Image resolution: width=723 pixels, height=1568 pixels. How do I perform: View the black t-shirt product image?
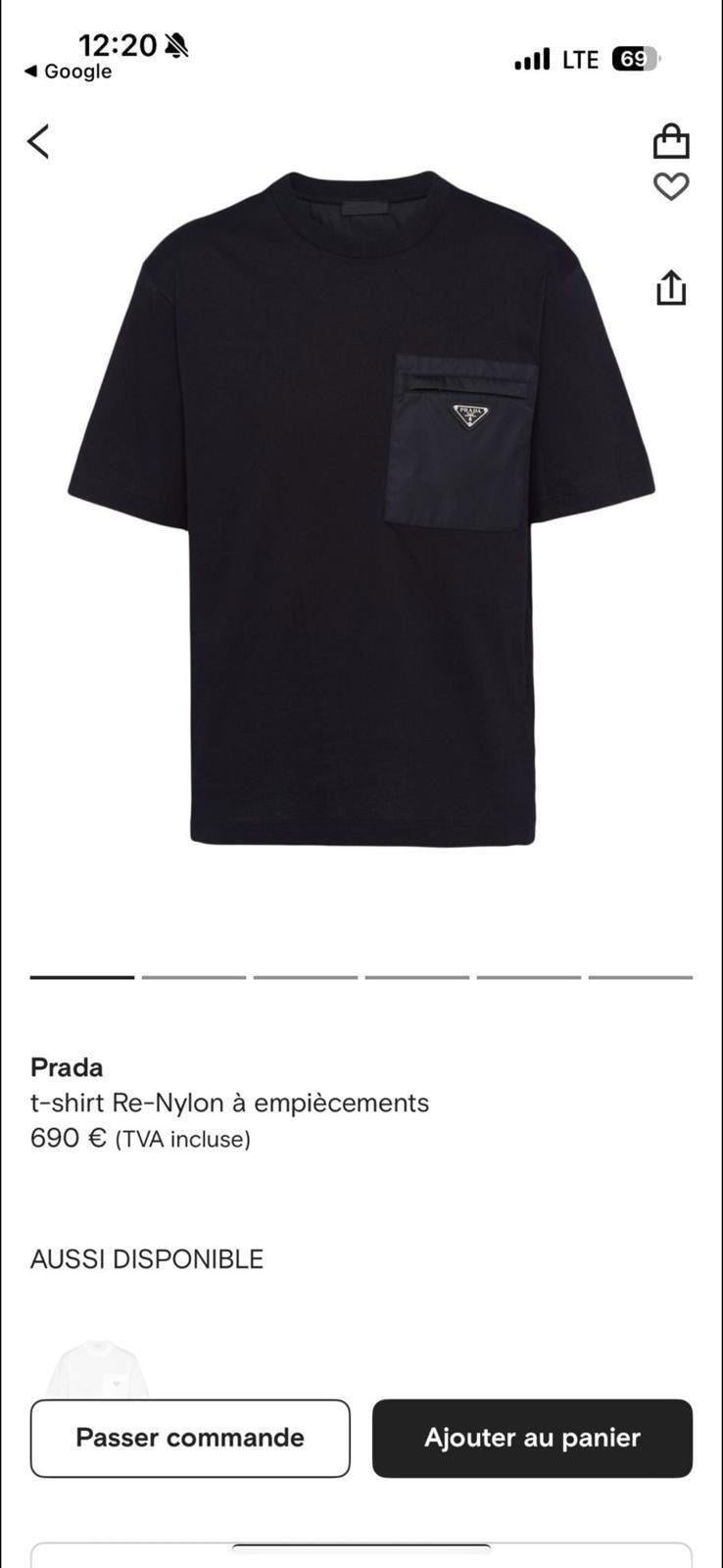[361, 510]
